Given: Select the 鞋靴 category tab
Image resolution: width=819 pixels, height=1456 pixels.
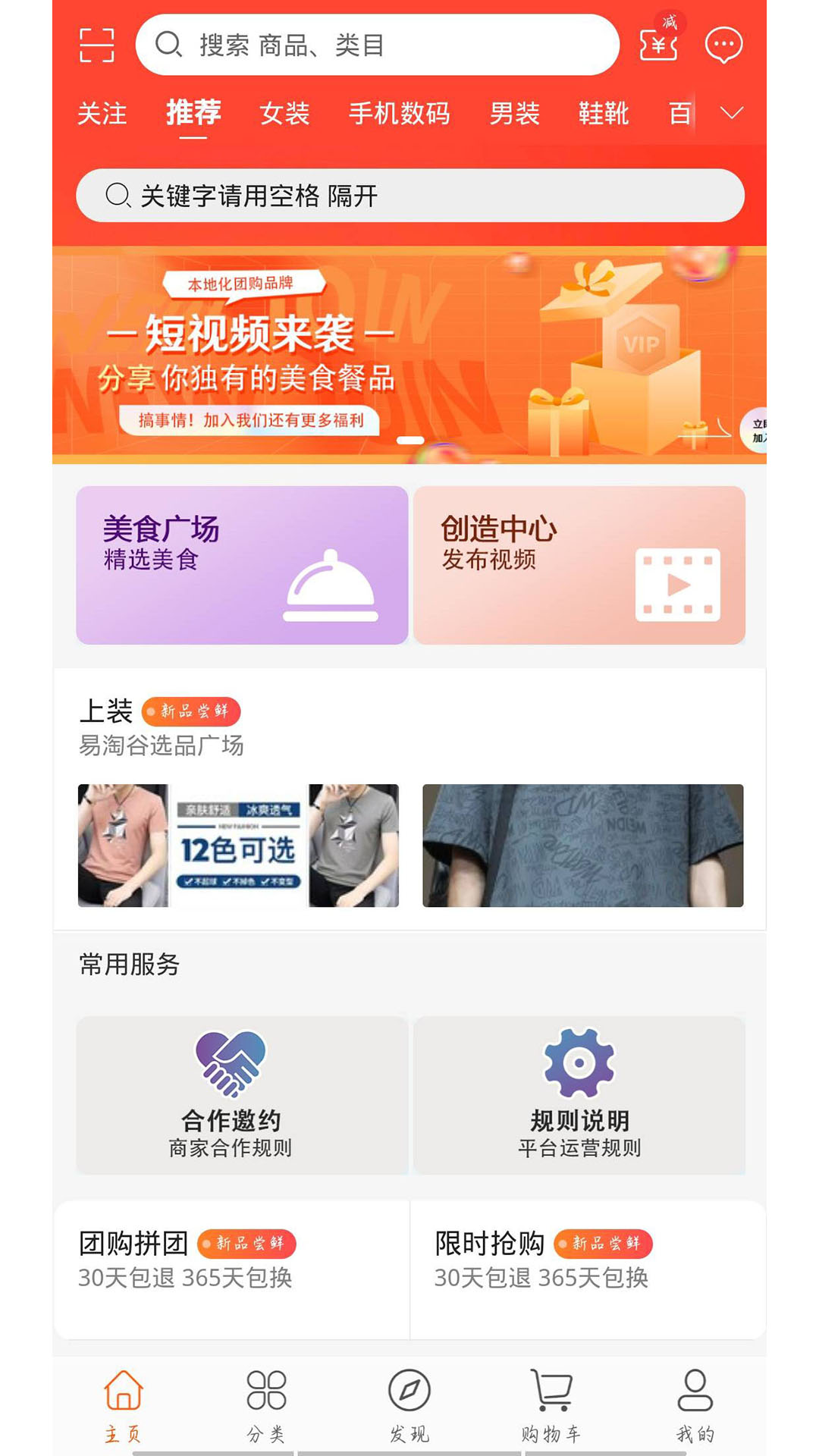Looking at the screenshot, I should 604,114.
